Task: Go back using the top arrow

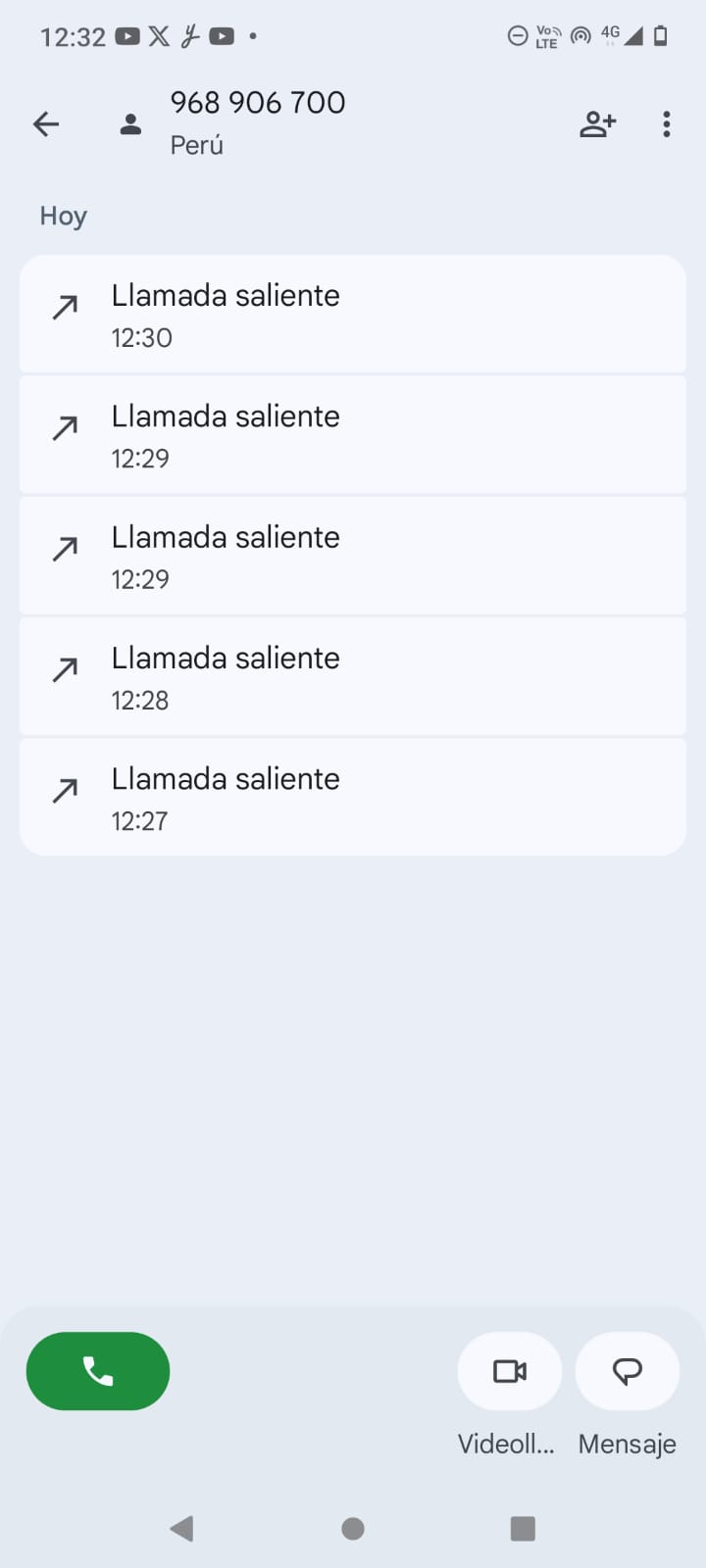Action: tap(46, 124)
